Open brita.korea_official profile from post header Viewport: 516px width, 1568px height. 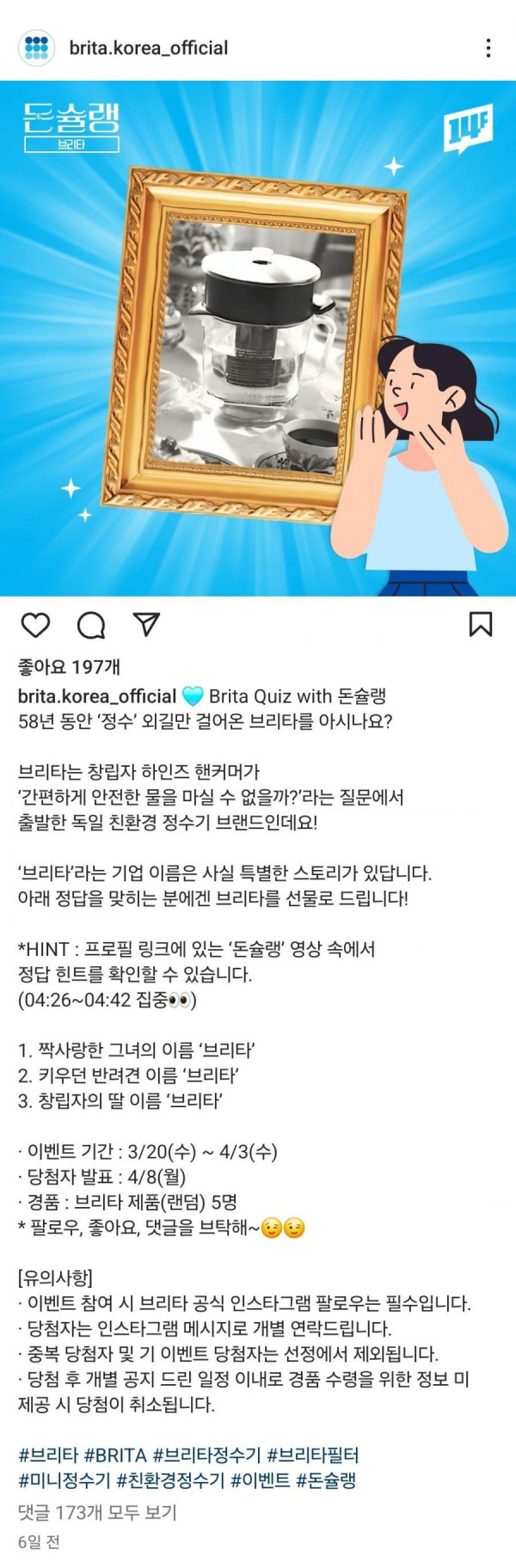149,48
